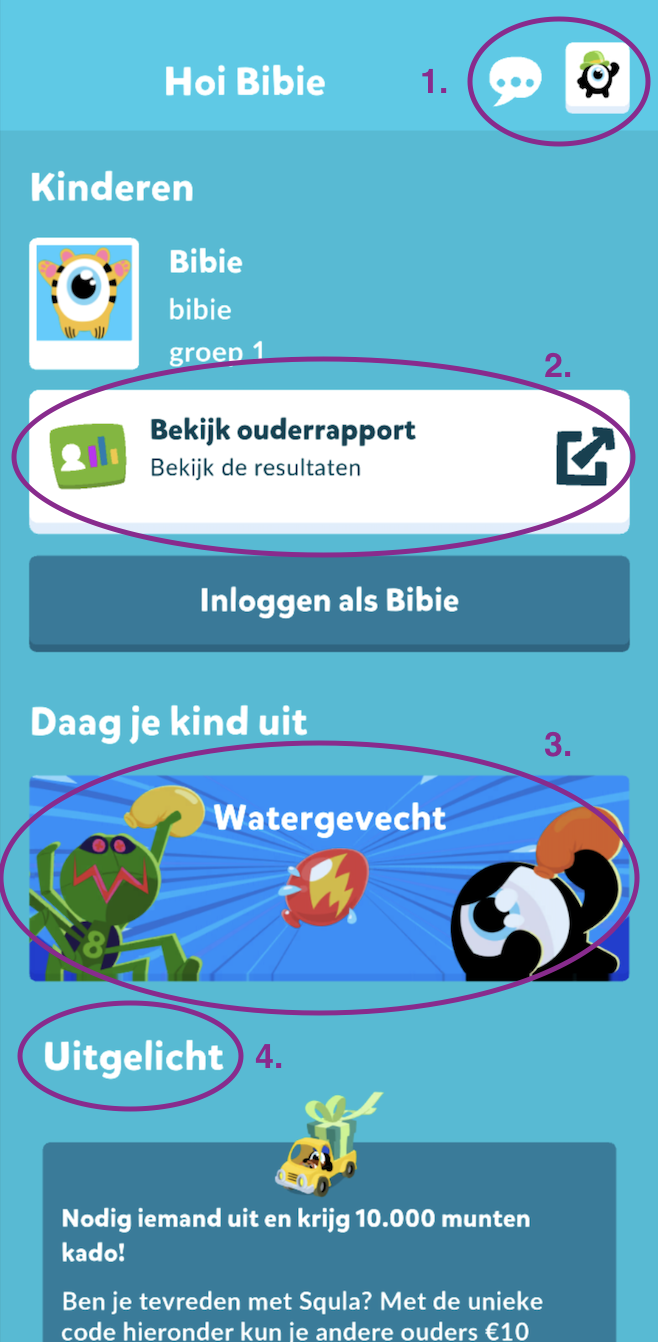Open the parent profile avatar
Screen dimensions: 658x1342
[x=597, y=77]
